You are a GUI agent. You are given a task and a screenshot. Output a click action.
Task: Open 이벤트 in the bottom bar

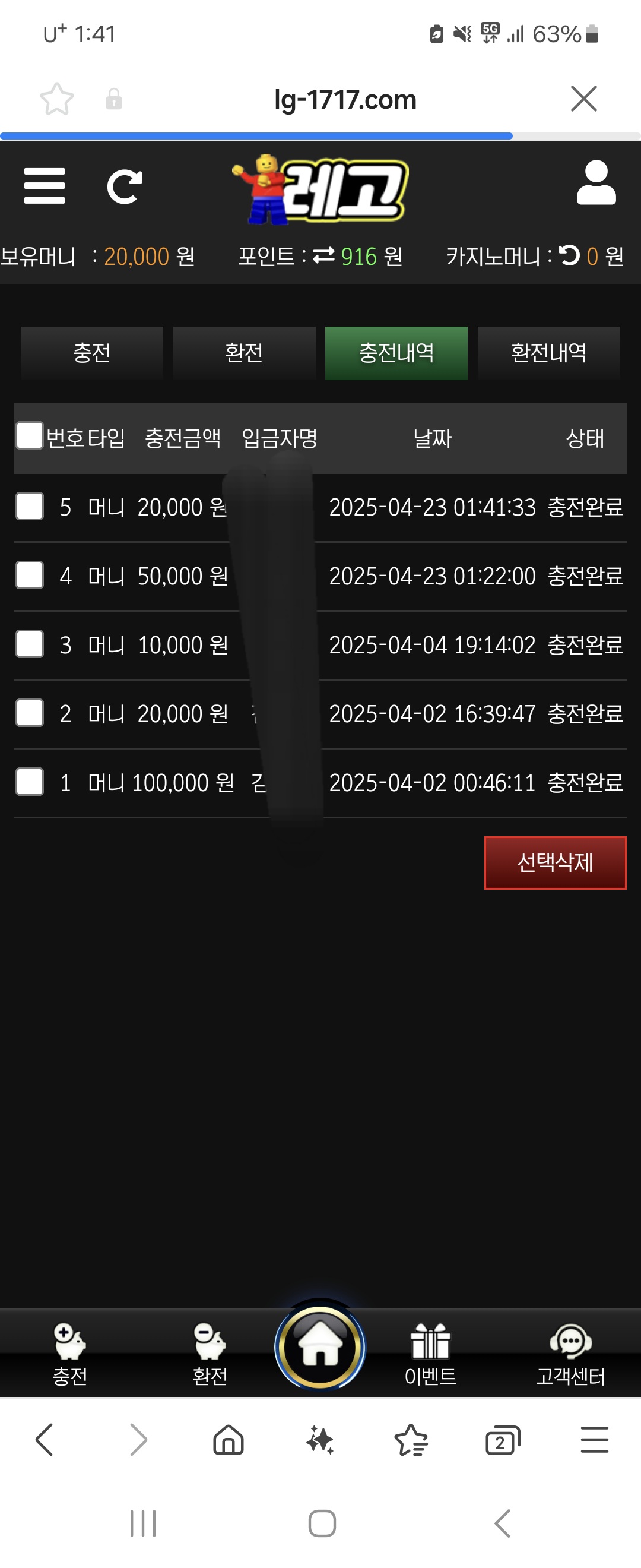430,1354
